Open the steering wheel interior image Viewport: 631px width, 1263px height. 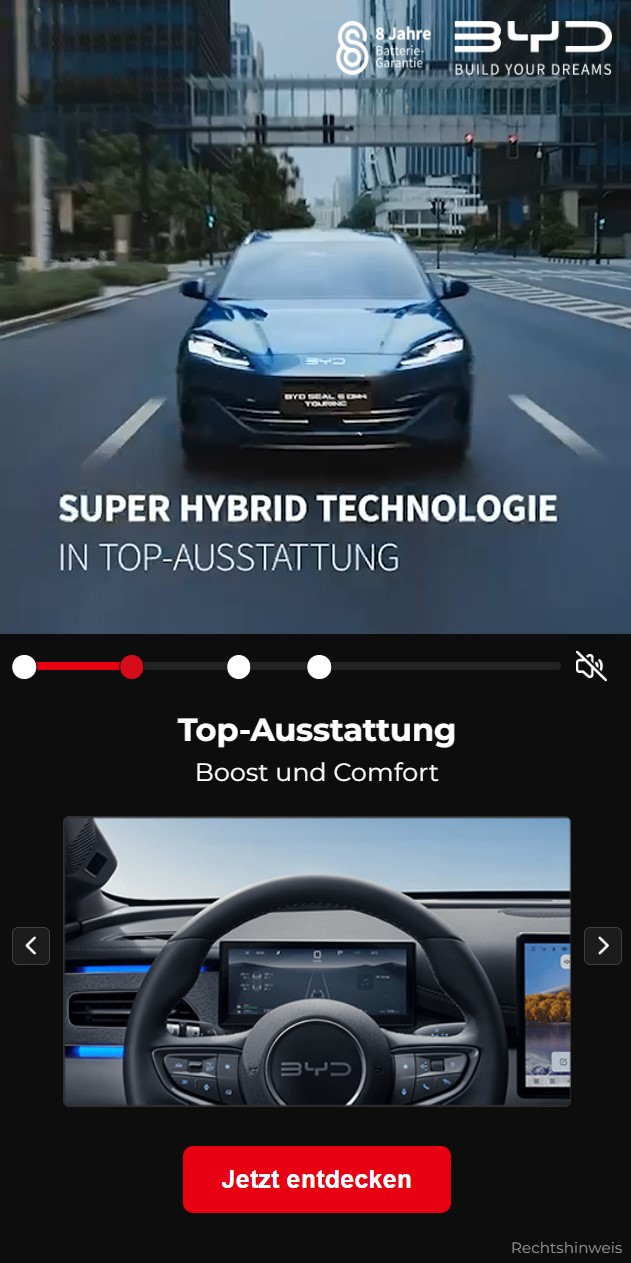point(316,961)
